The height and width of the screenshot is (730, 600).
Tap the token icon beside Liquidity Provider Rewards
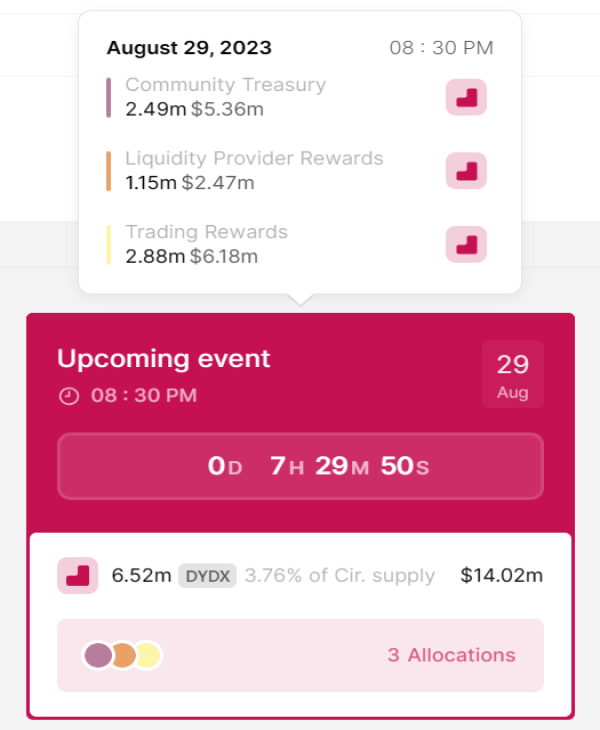coord(466,171)
